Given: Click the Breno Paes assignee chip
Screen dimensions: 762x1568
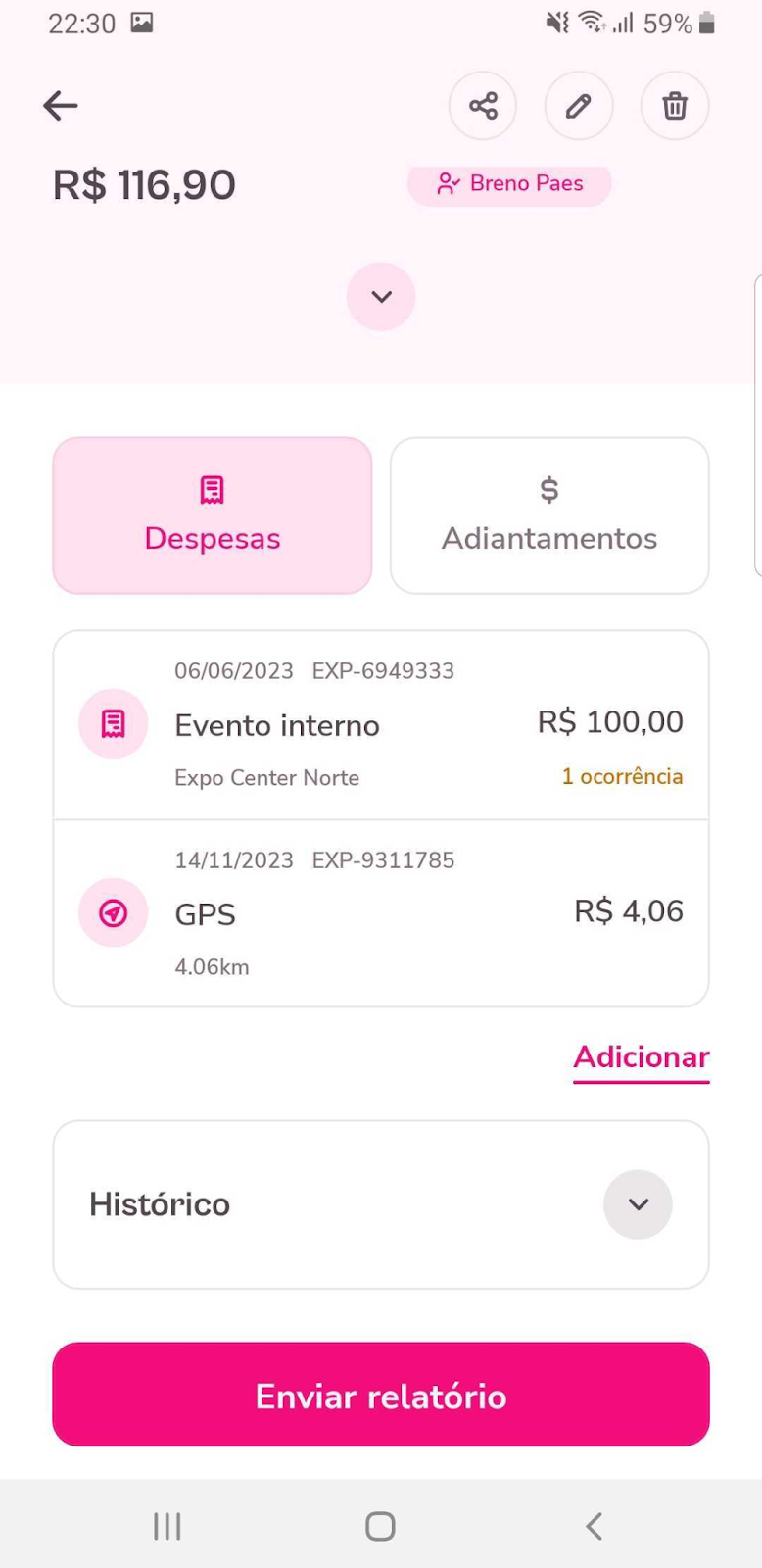Looking at the screenshot, I should click(x=509, y=183).
